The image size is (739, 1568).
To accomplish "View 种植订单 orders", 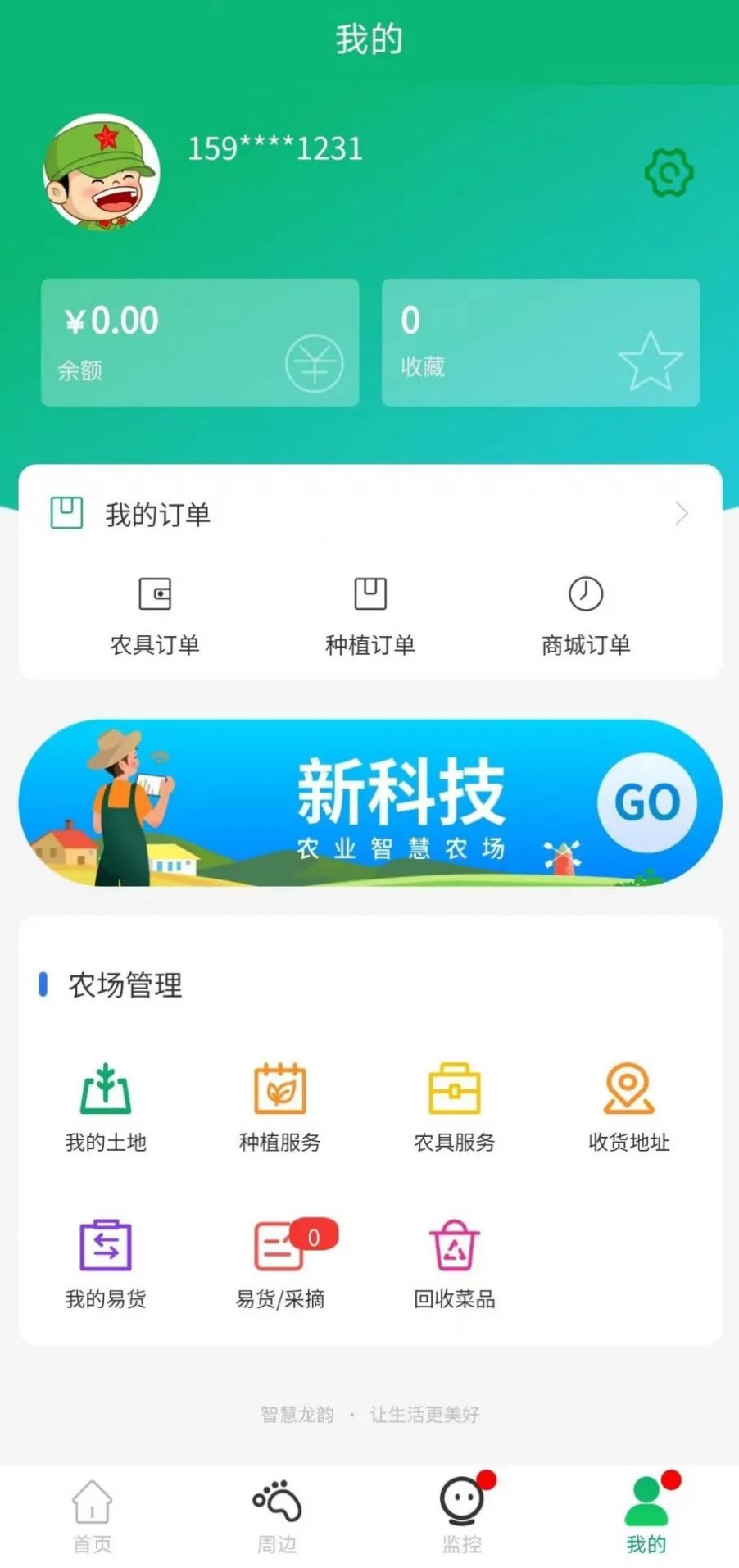I will click(x=370, y=615).
